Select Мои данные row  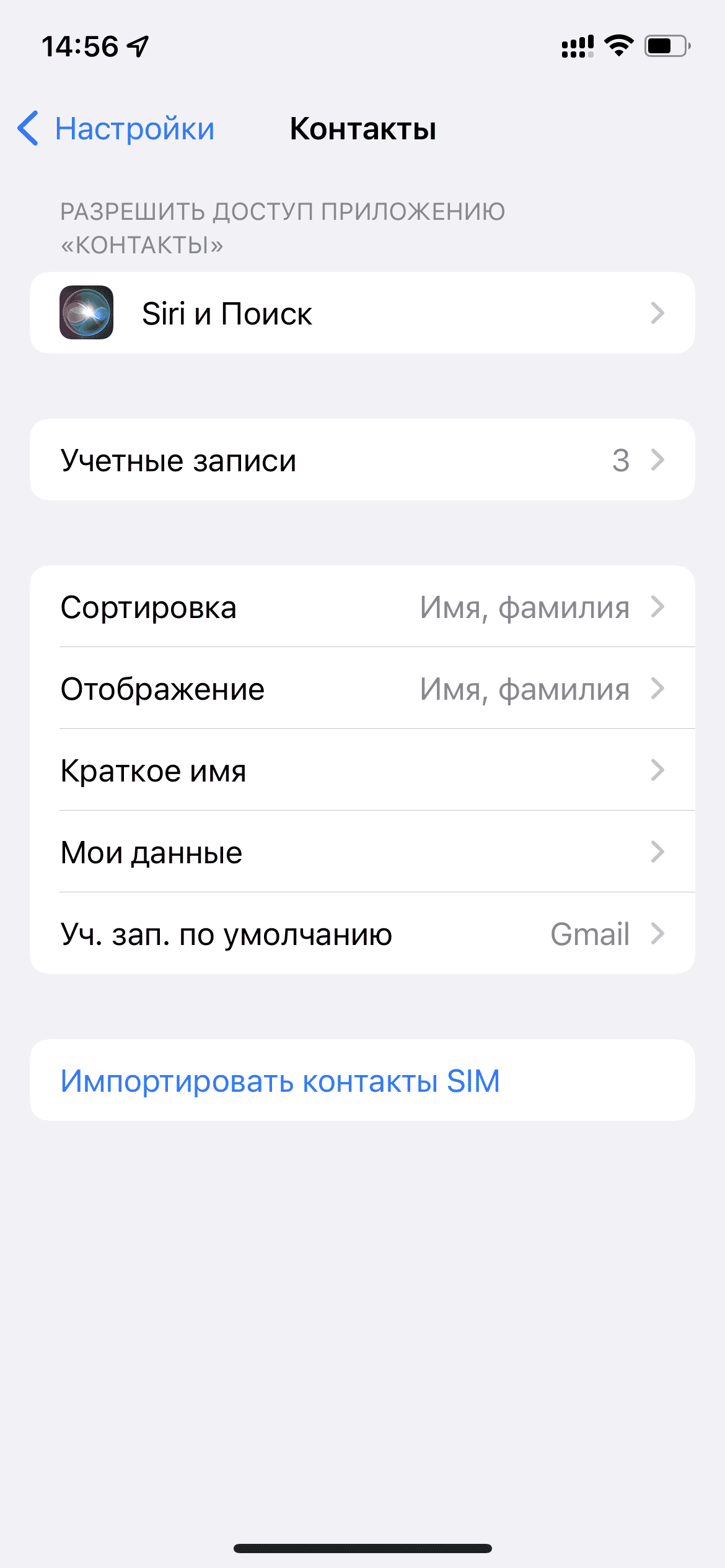362,852
